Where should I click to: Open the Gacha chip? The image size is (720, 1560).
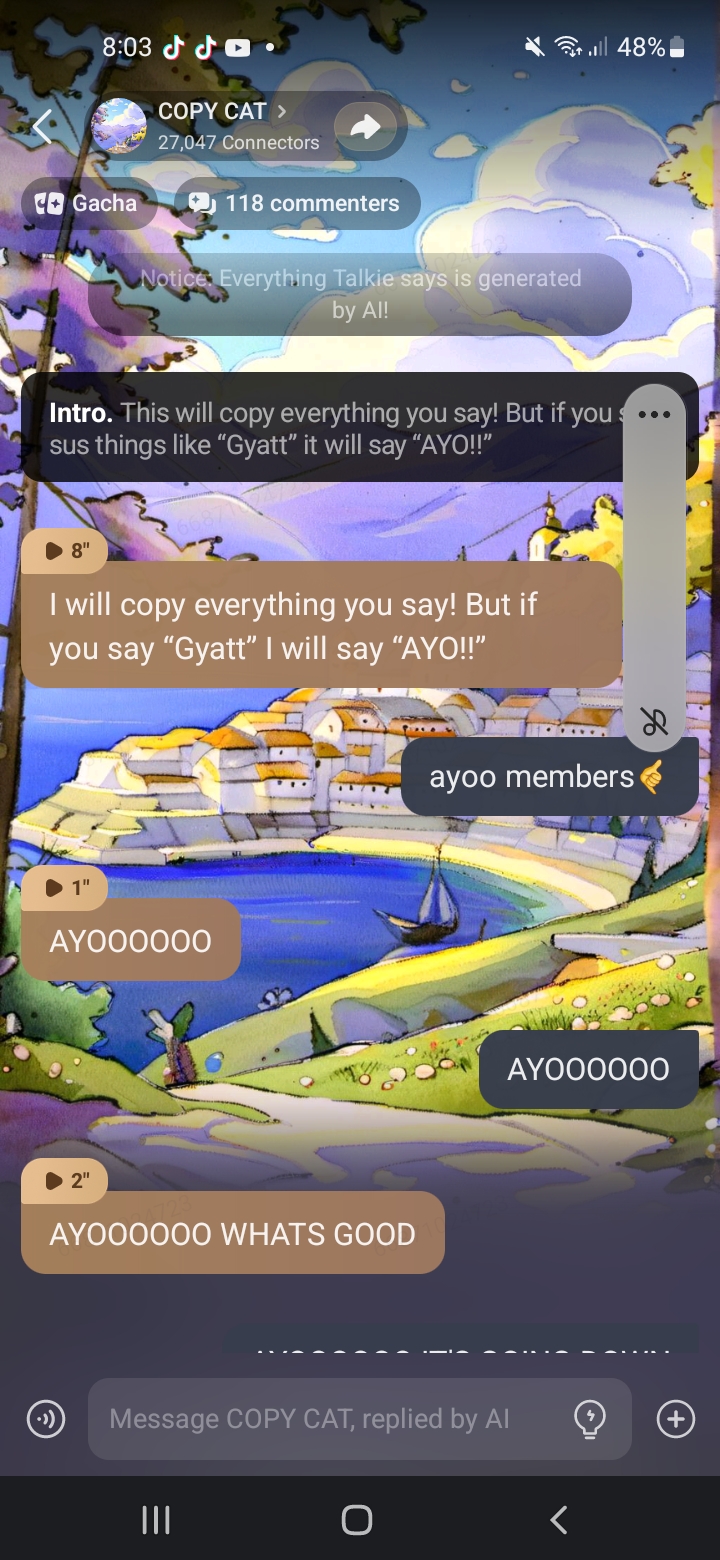[88, 203]
